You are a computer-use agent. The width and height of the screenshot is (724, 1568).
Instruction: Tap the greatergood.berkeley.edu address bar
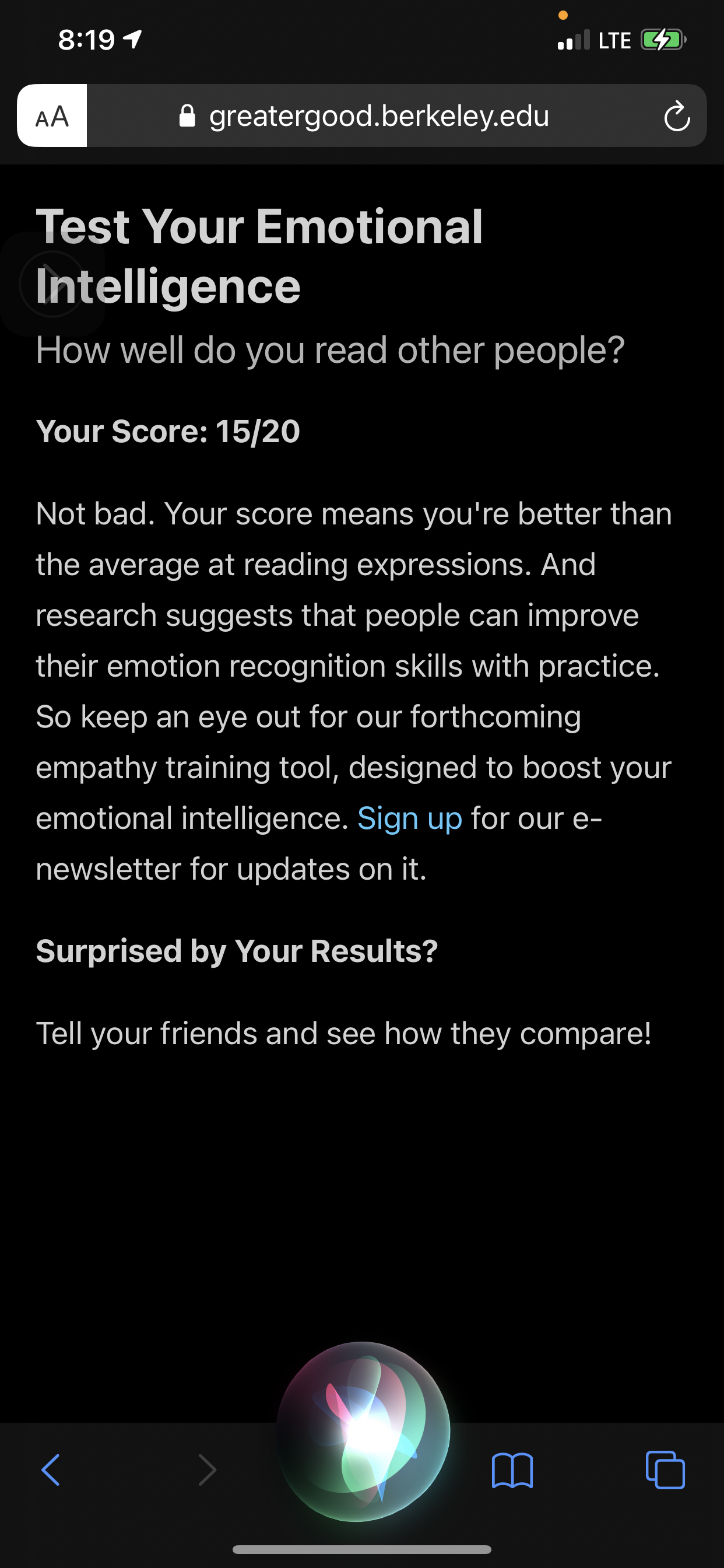click(x=377, y=116)
